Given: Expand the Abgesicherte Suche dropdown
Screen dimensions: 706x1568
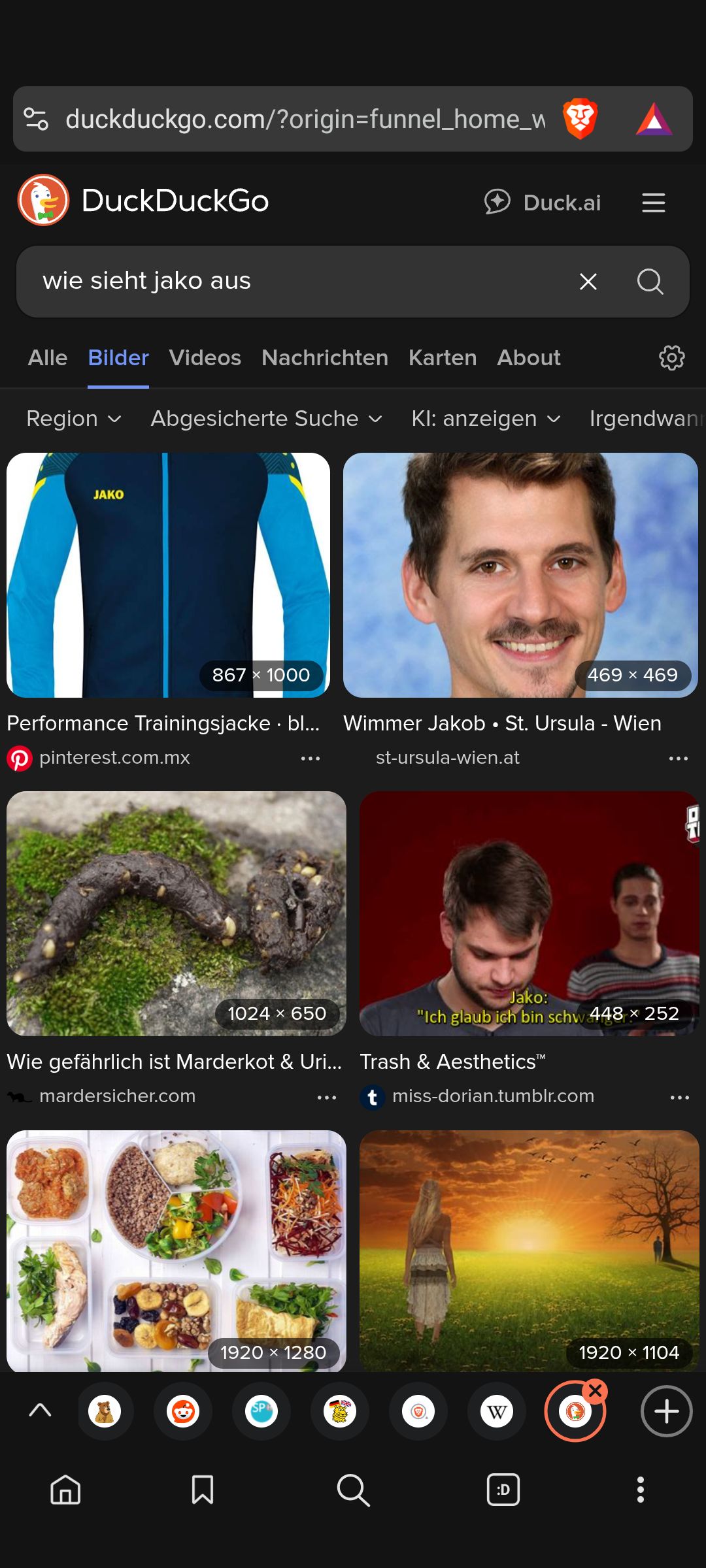Looking at the screenshot, I should pos(266,419).
